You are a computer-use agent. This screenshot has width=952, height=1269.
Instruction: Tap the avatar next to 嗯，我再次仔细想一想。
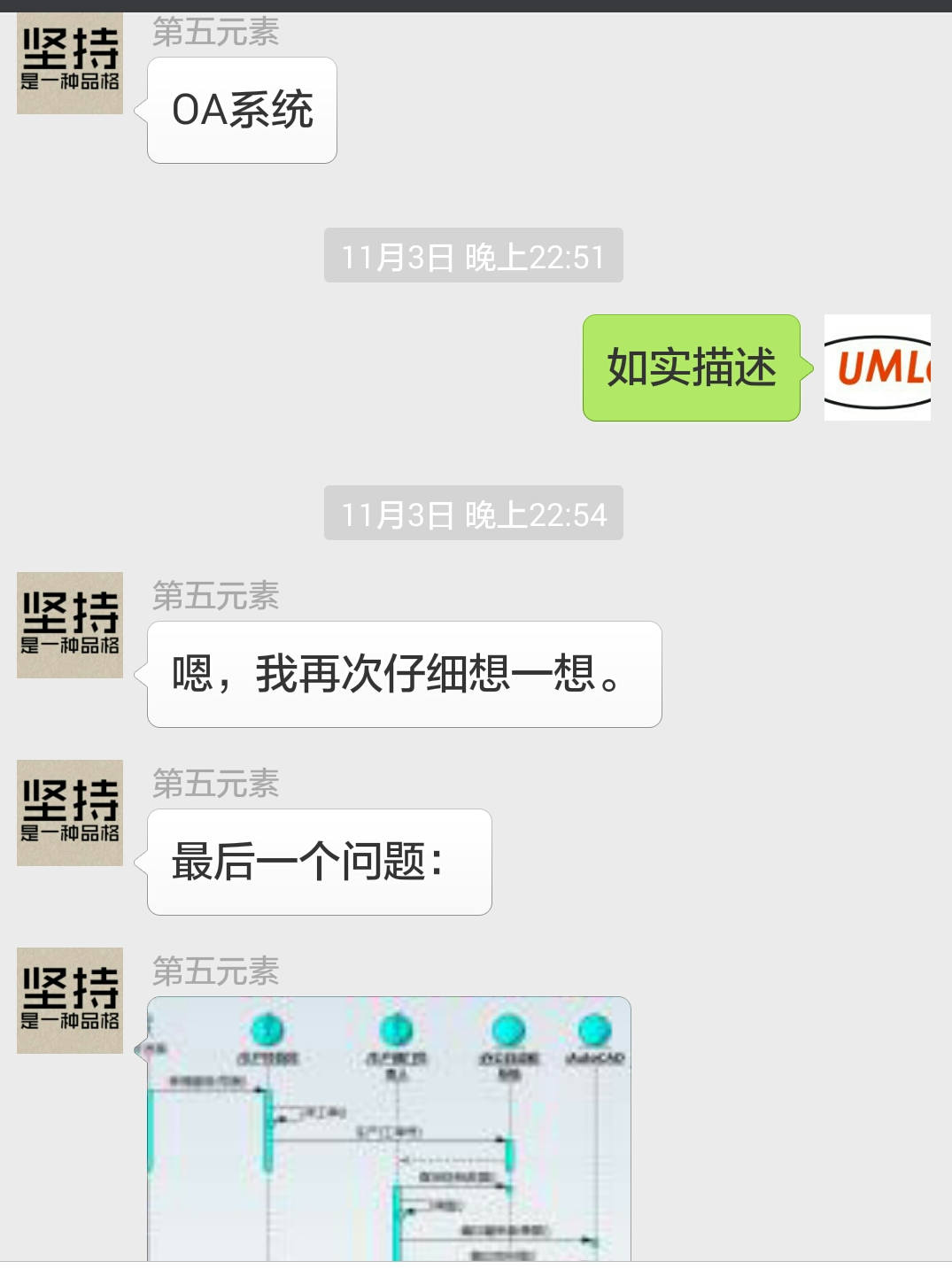70,625
